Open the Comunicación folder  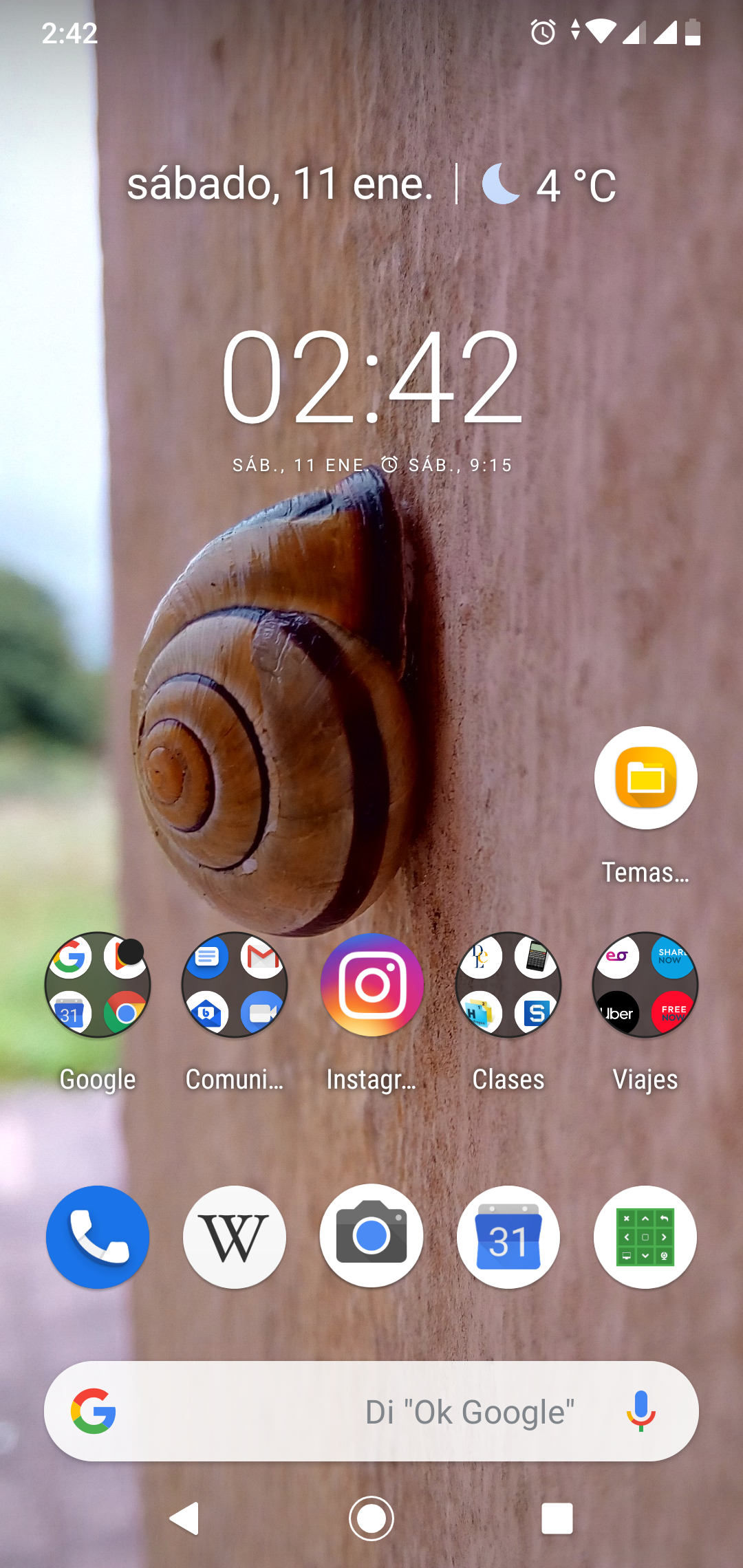click(x=235, y=985)
